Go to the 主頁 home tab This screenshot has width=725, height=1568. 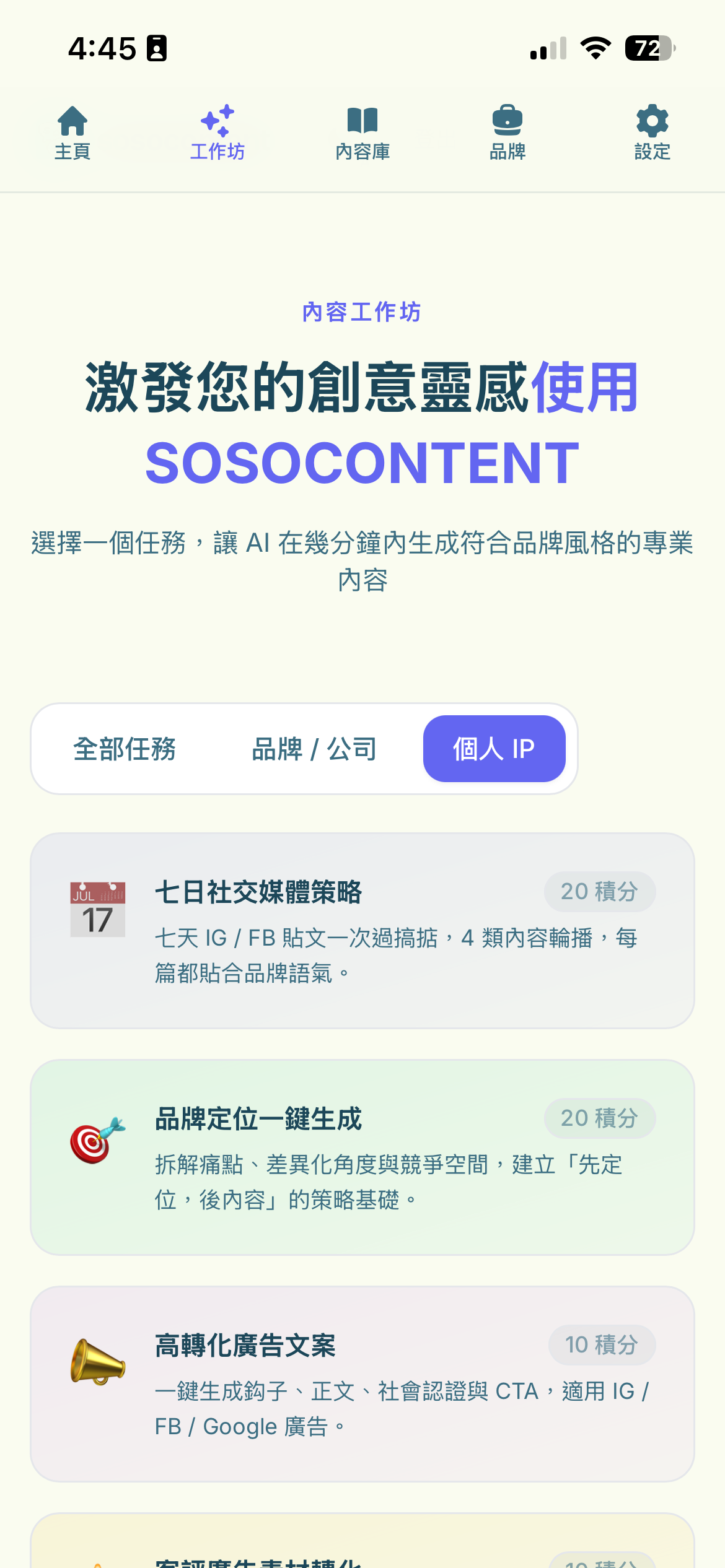point(72,134)
